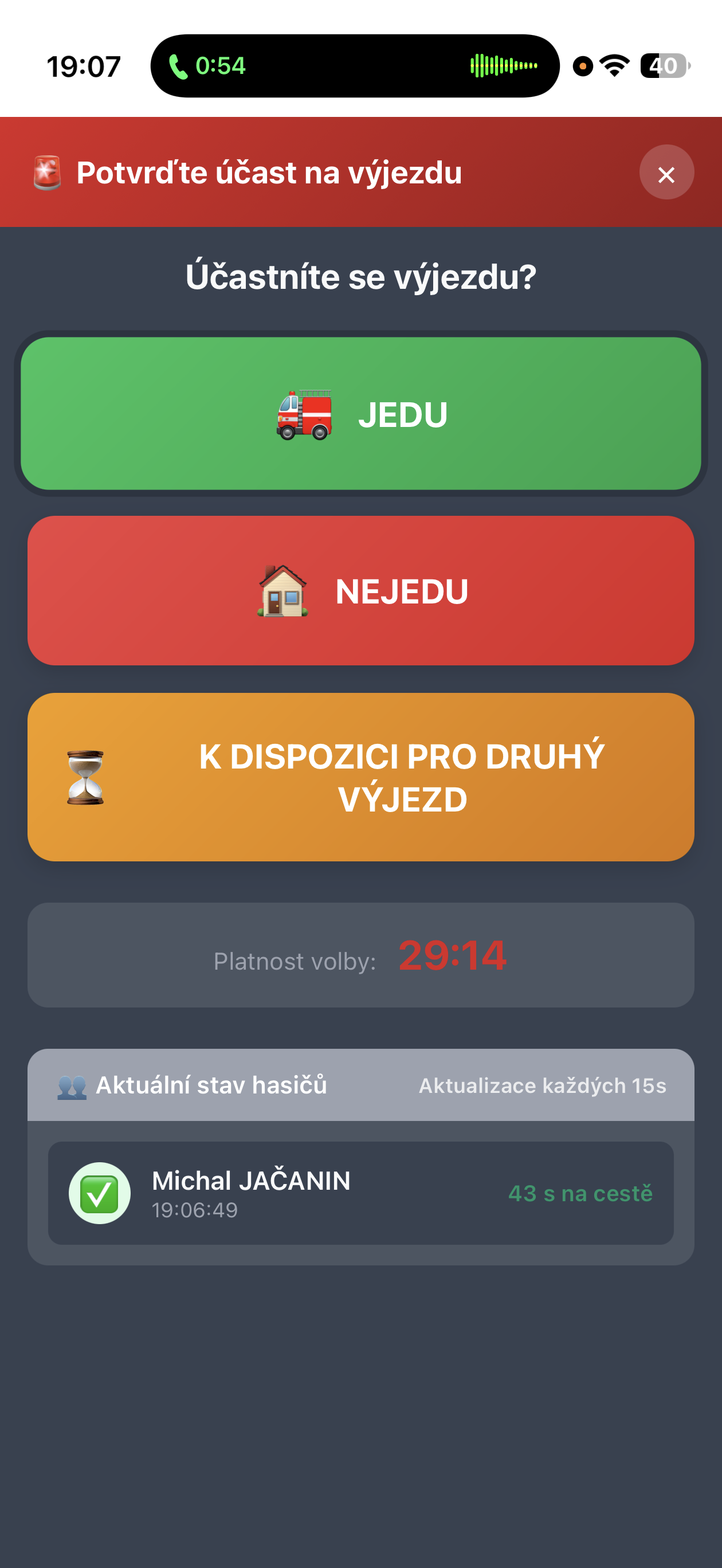Tap the green 43 s na cestě label
Screen dimensions: 722x1568
coord(580,1193)
